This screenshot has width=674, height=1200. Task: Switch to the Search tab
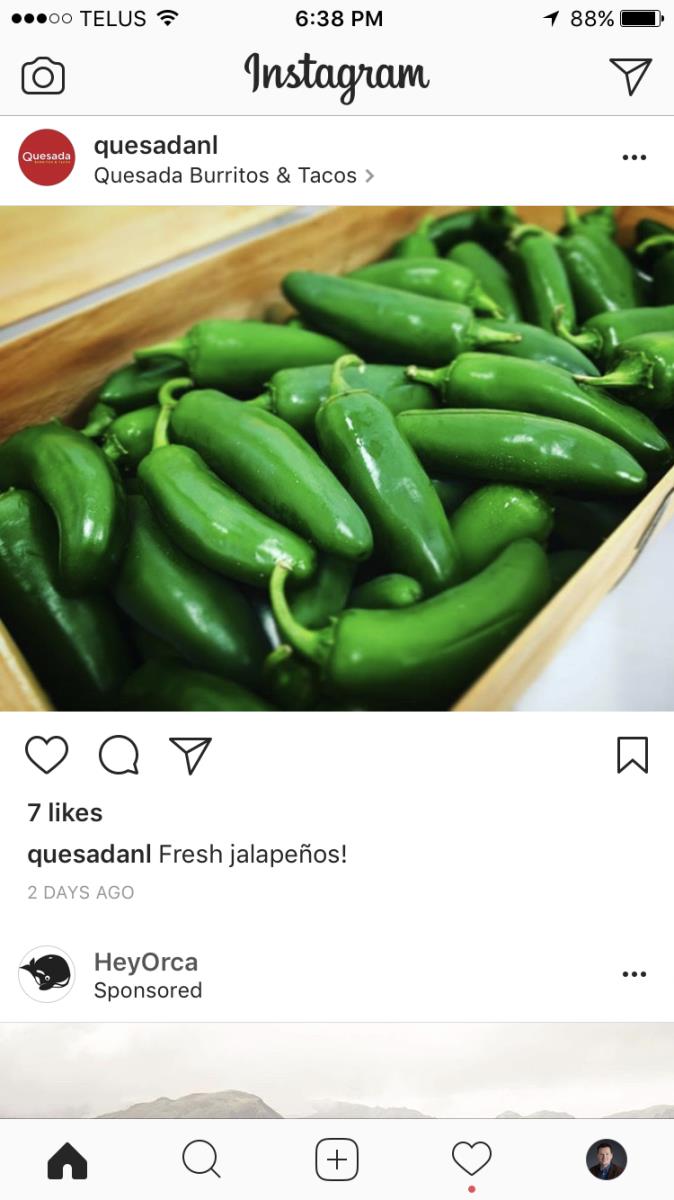click(x=201, y=1160)
